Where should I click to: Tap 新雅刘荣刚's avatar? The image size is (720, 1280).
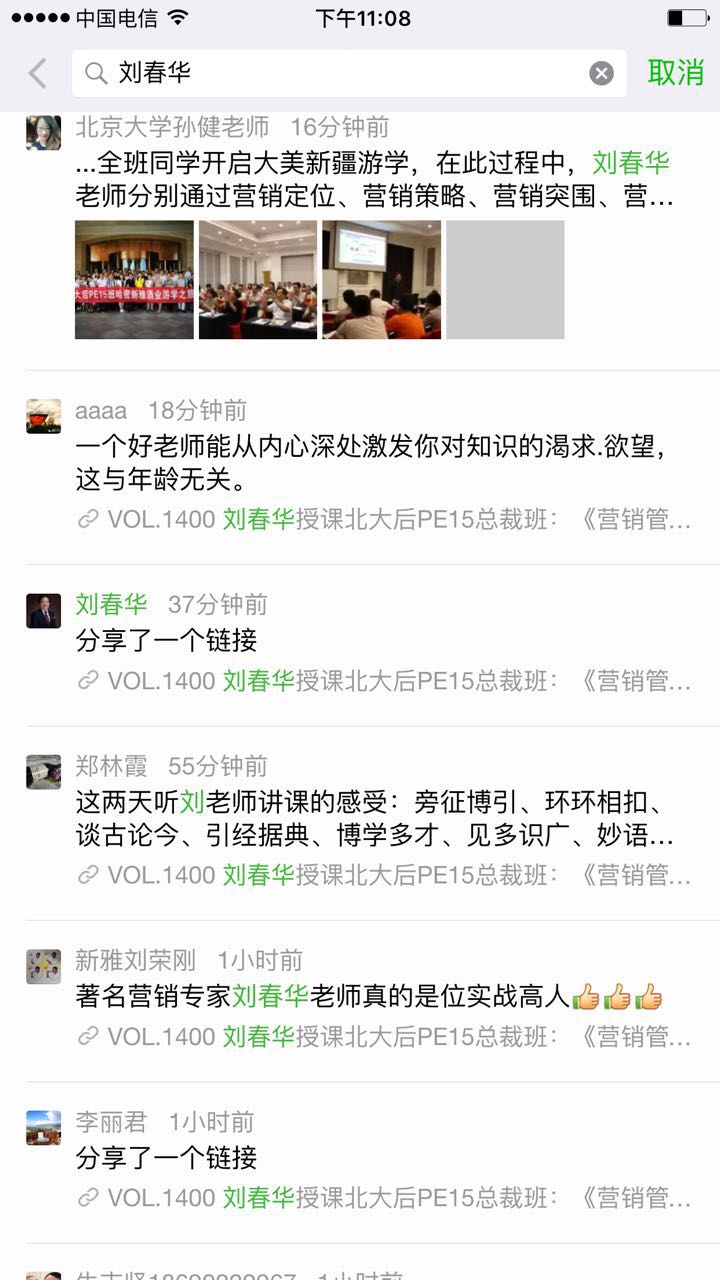43,966
